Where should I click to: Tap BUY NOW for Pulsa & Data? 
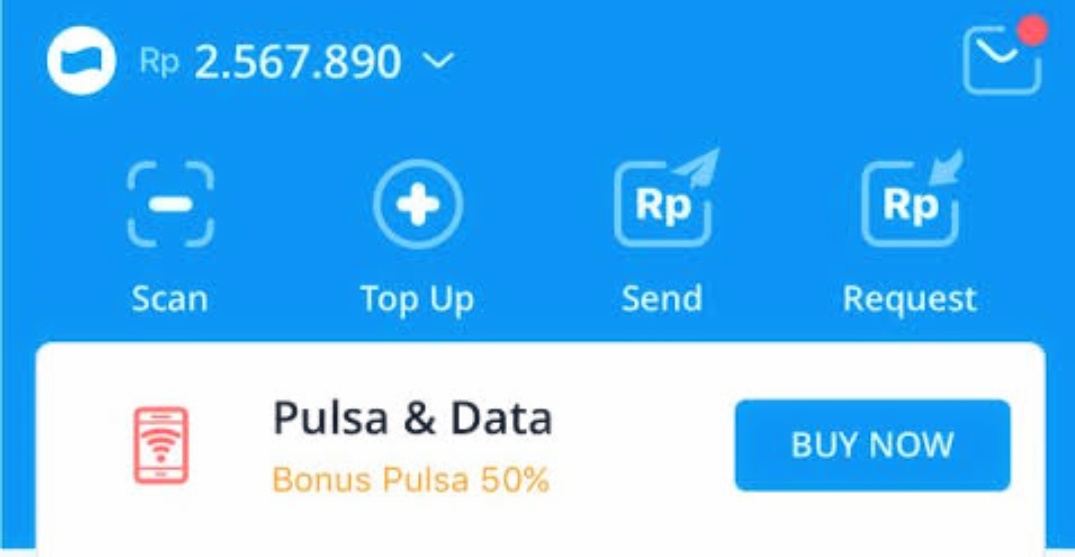coord(872,445)
